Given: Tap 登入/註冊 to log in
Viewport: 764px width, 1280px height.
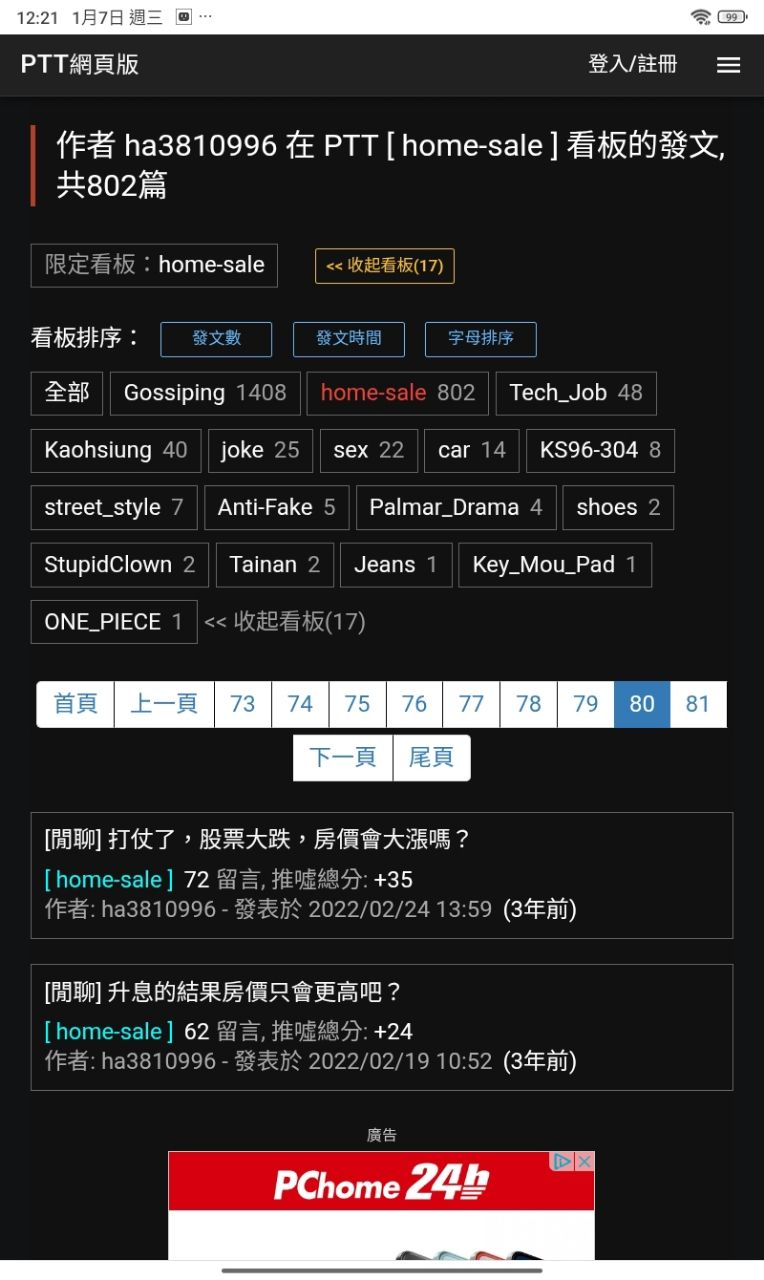Looking at the screenshot, I should pos(632,65).
